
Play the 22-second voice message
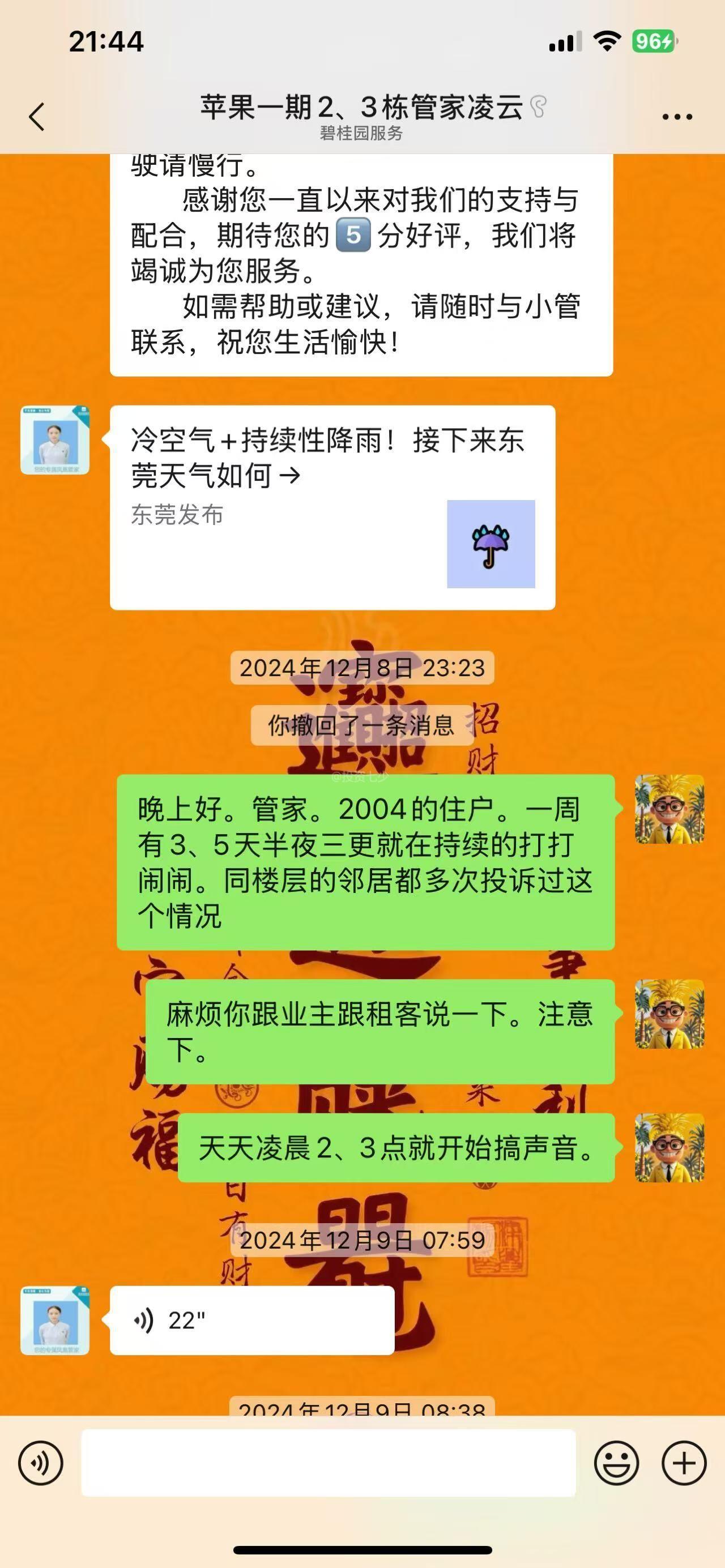(251, 1321)
